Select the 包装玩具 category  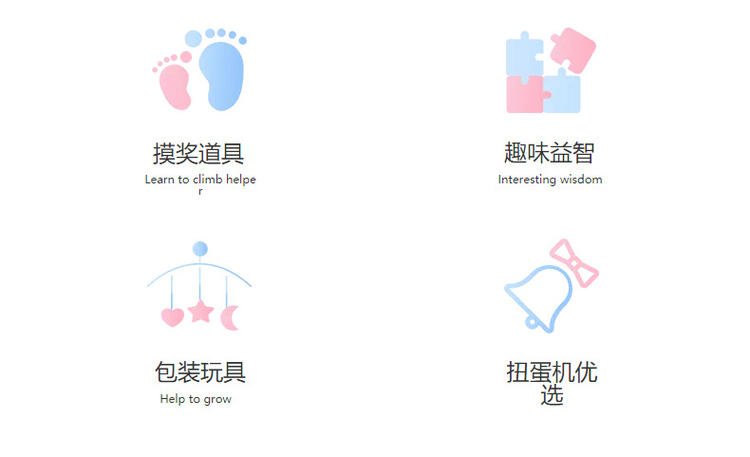(x=199, y=373)
